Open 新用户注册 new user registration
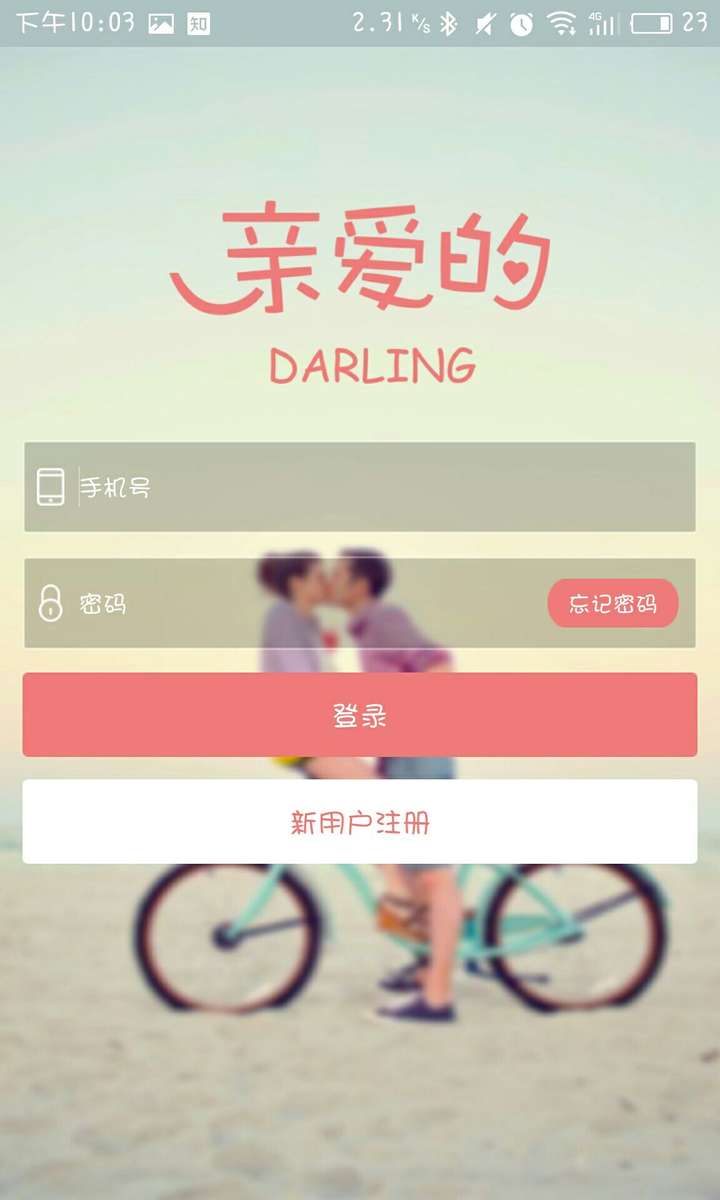This screenshot has height=1200, width=720. click(x=360, y=822)
